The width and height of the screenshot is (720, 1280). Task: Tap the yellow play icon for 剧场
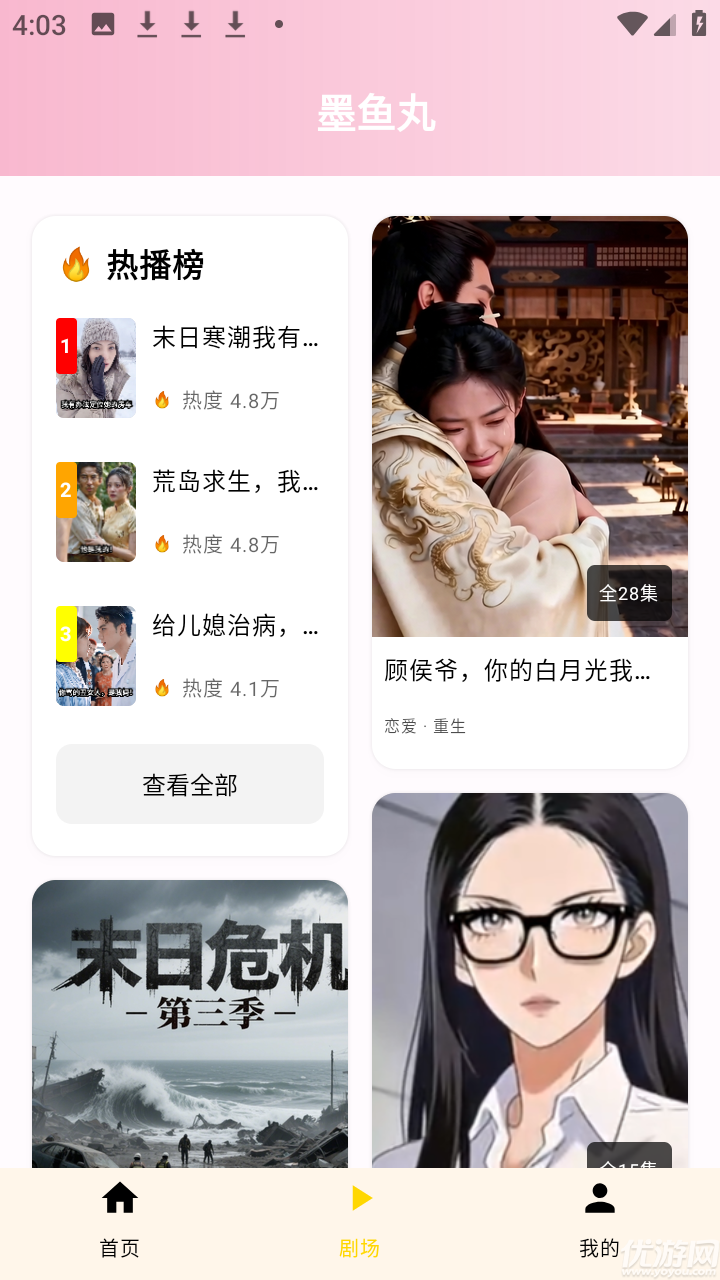360,1197
